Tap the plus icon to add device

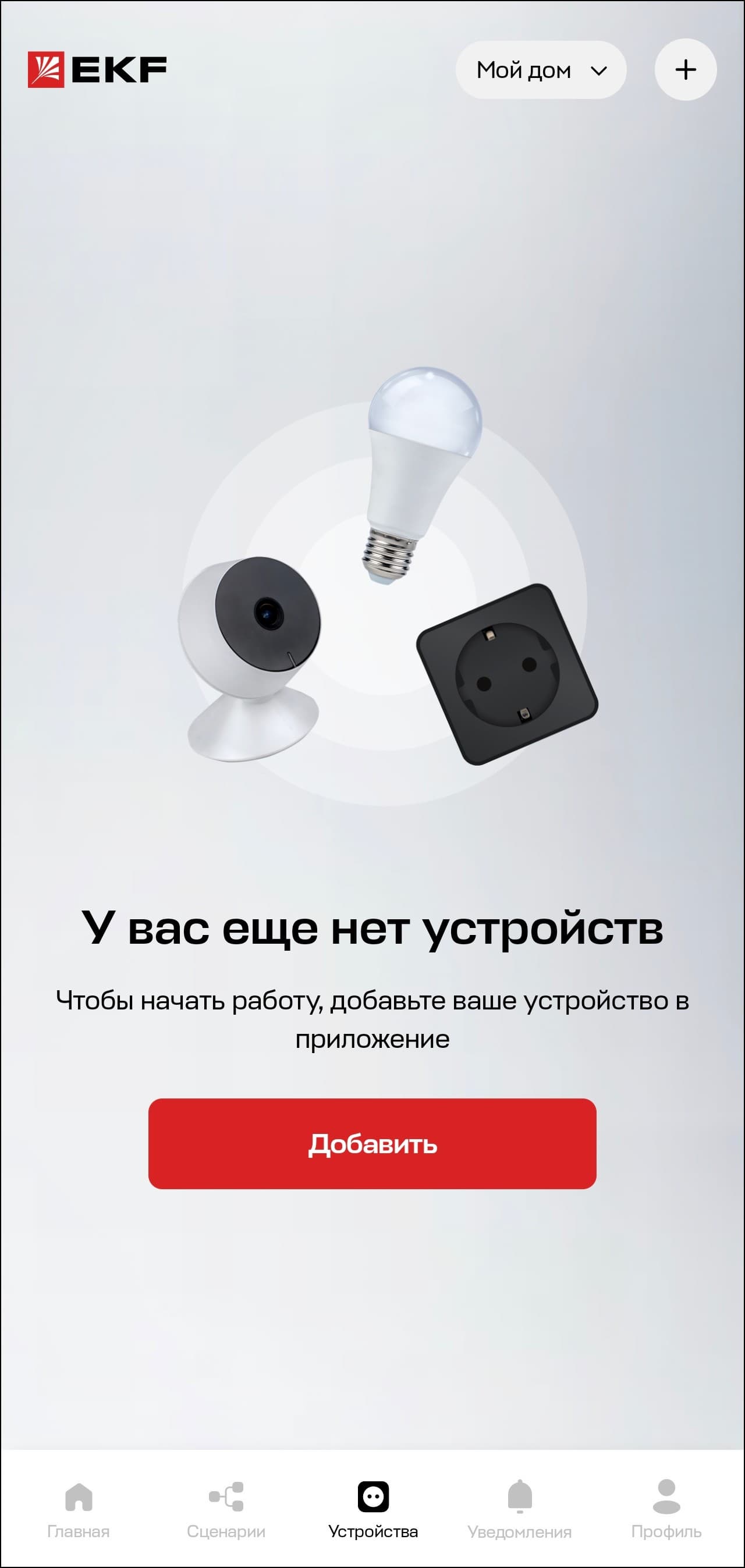tap(685, 70)
